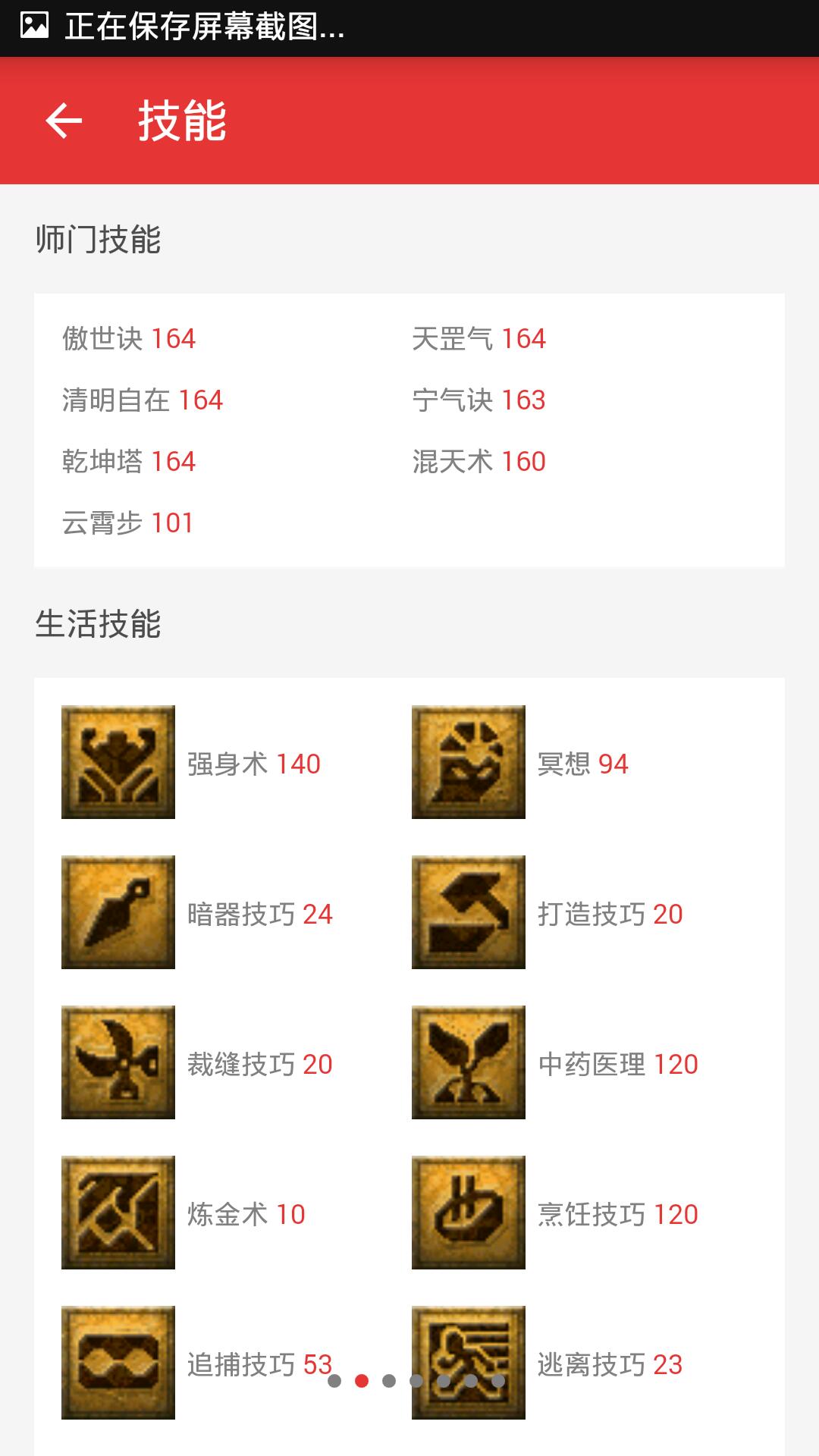View the 打造技巧 skill icon
Viewport: 819px width, 1456px height.
[x=469, y=912]
